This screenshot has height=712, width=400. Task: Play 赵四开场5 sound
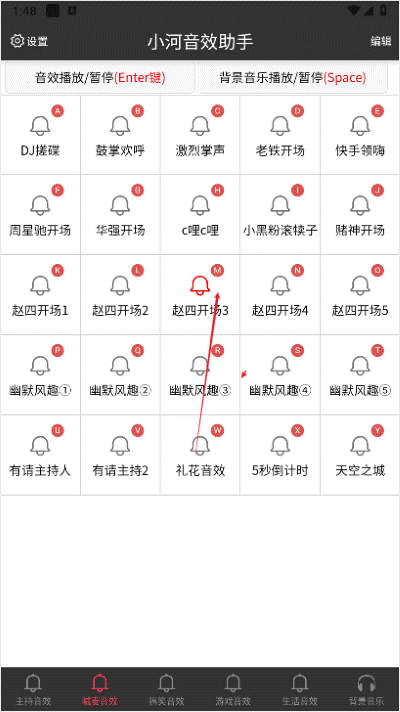click(360, 295)
